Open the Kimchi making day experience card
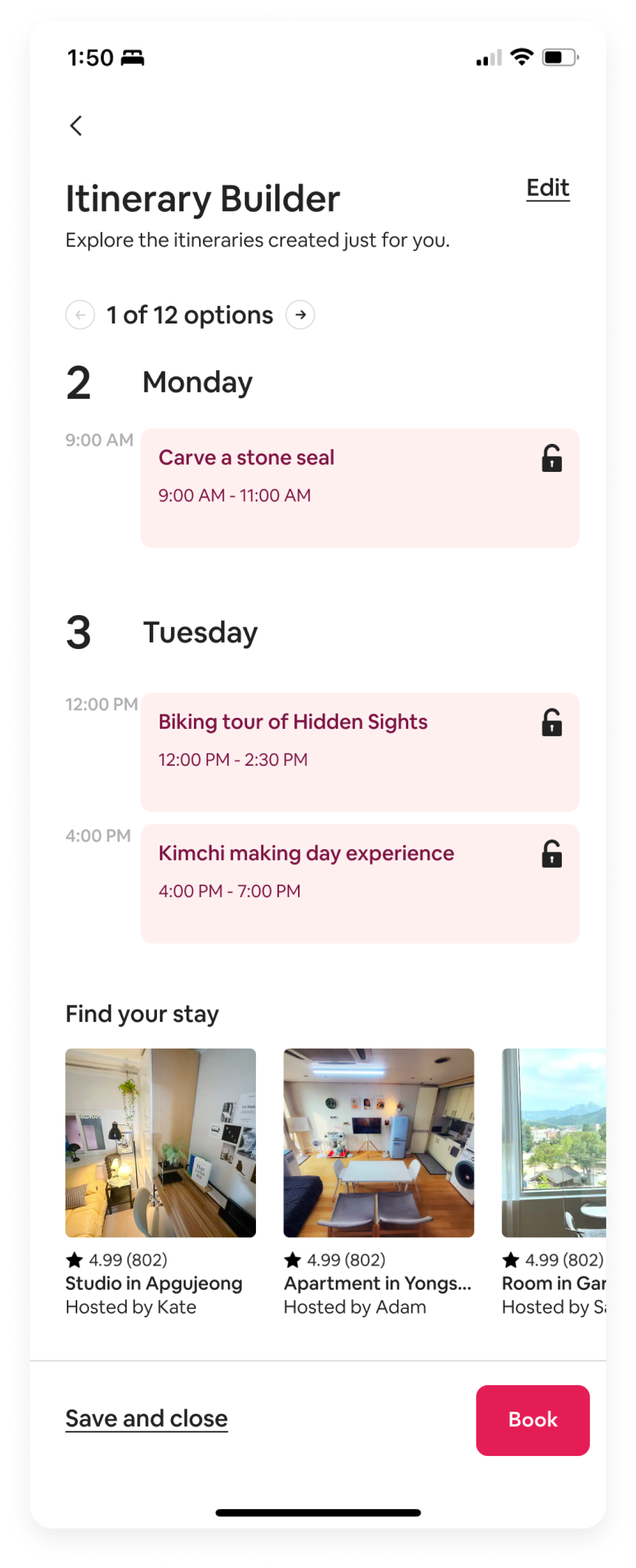The height and width of the screenshot is (1568, 636). (341, 883)
